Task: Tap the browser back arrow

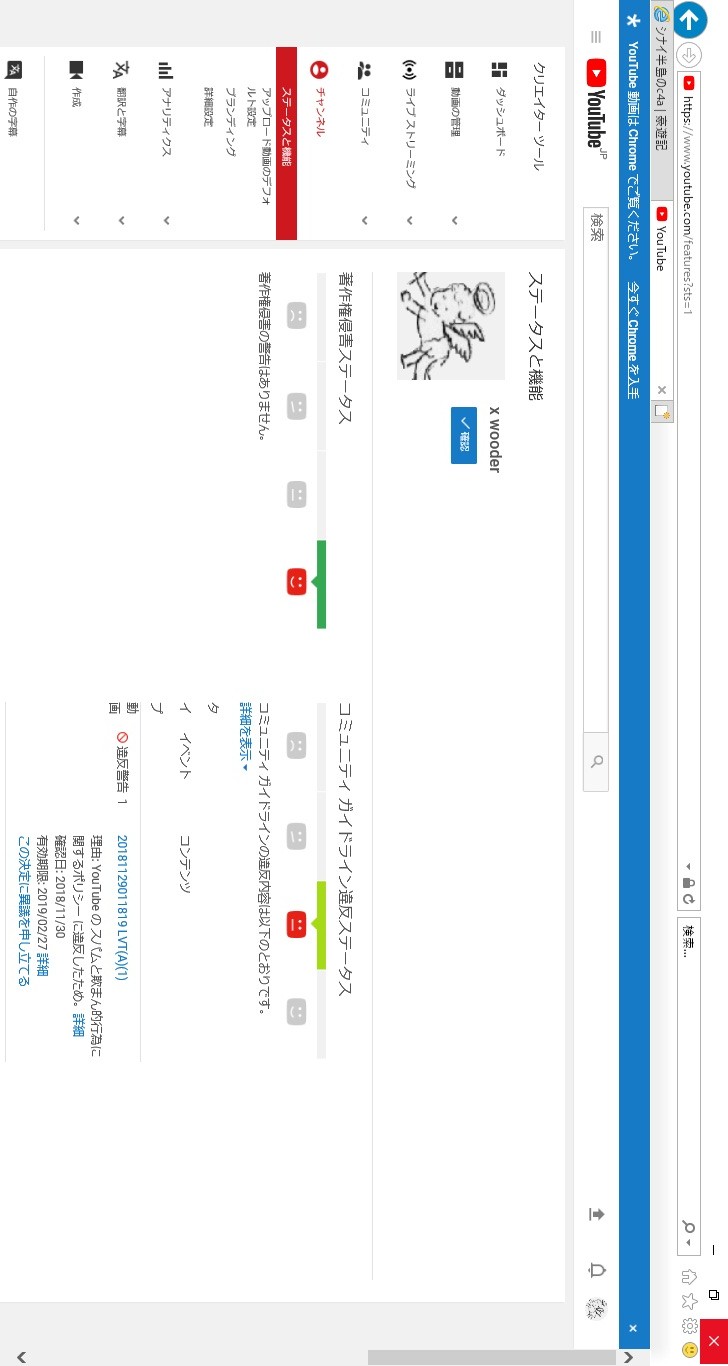Action: [x=690, y=20]
